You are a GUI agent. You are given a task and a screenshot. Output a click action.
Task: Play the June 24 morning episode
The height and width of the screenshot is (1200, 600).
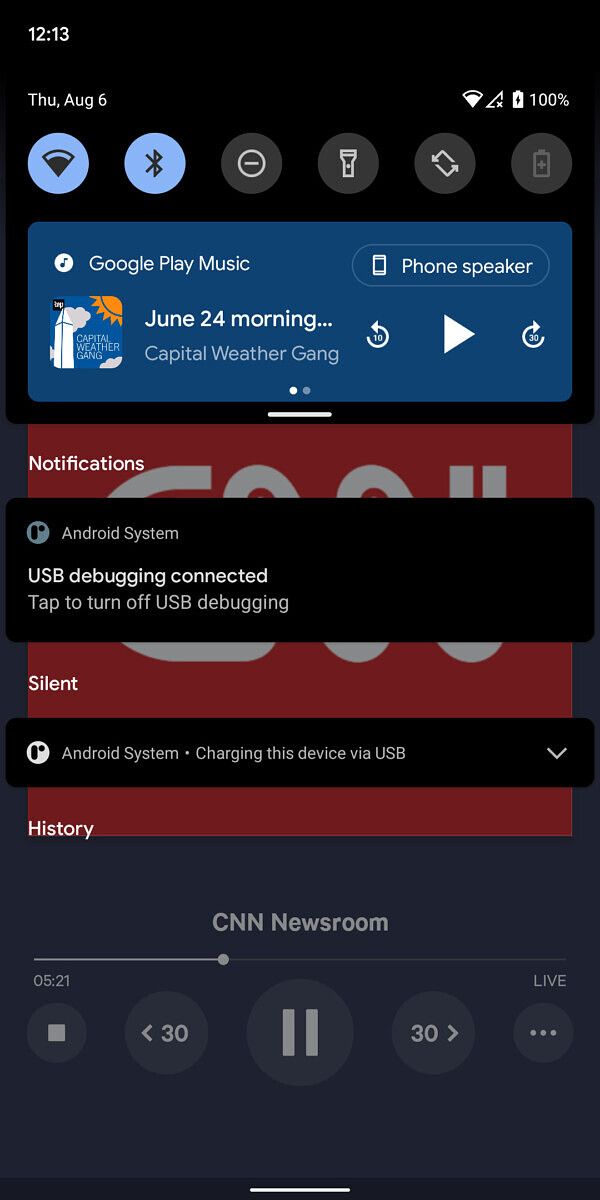[x=458, y=334]
